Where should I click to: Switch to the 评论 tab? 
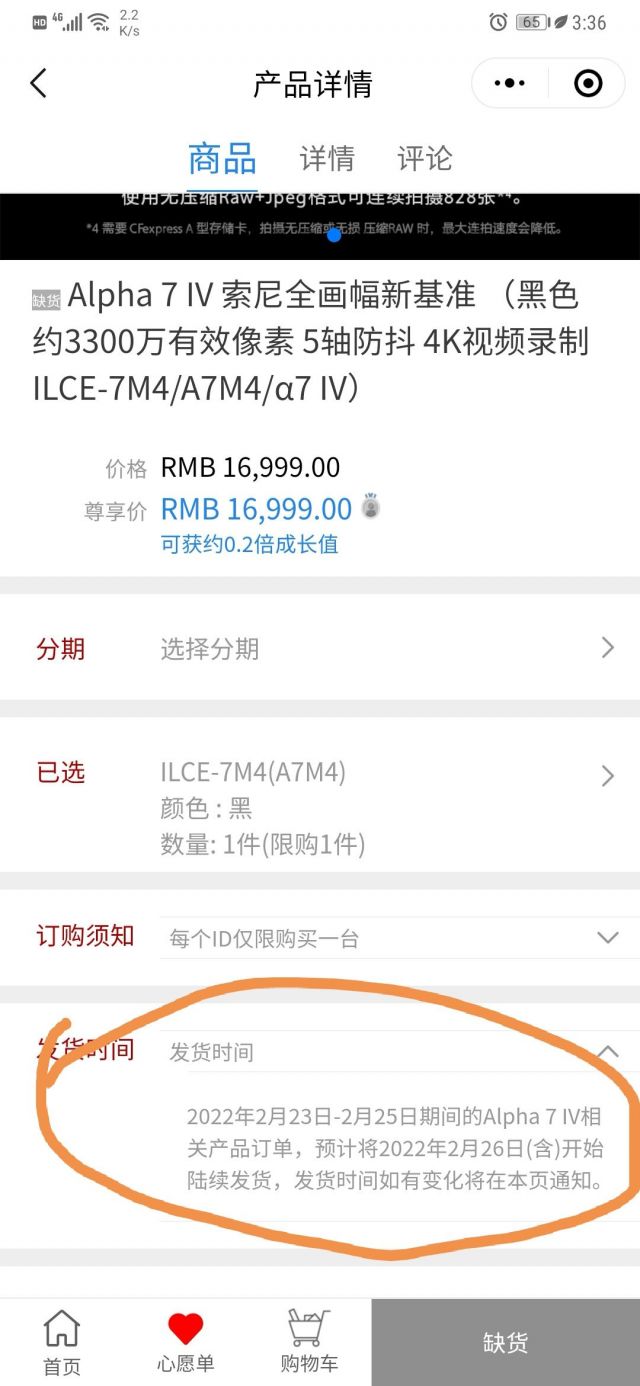click(x=424, y=158)
